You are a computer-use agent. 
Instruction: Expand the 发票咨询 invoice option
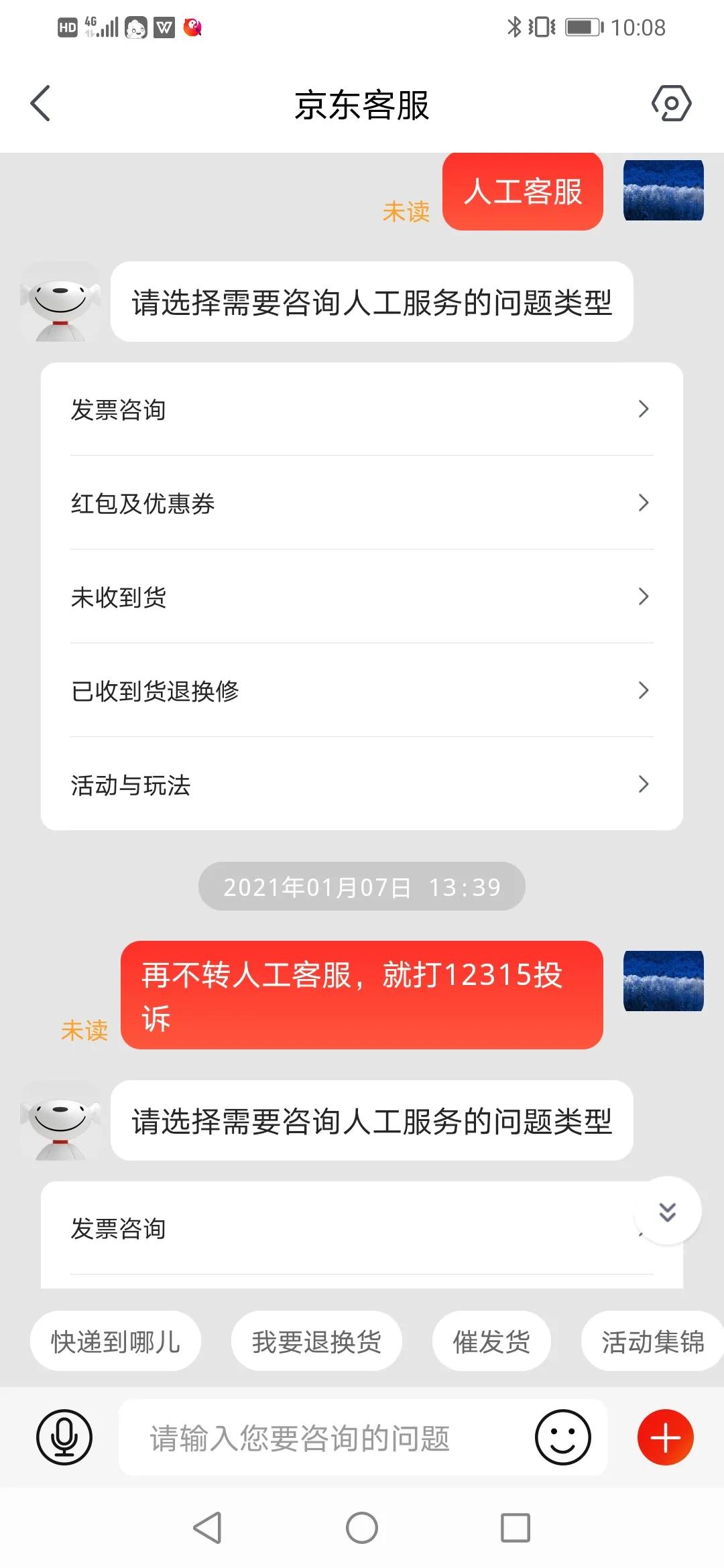coord(362,410)
